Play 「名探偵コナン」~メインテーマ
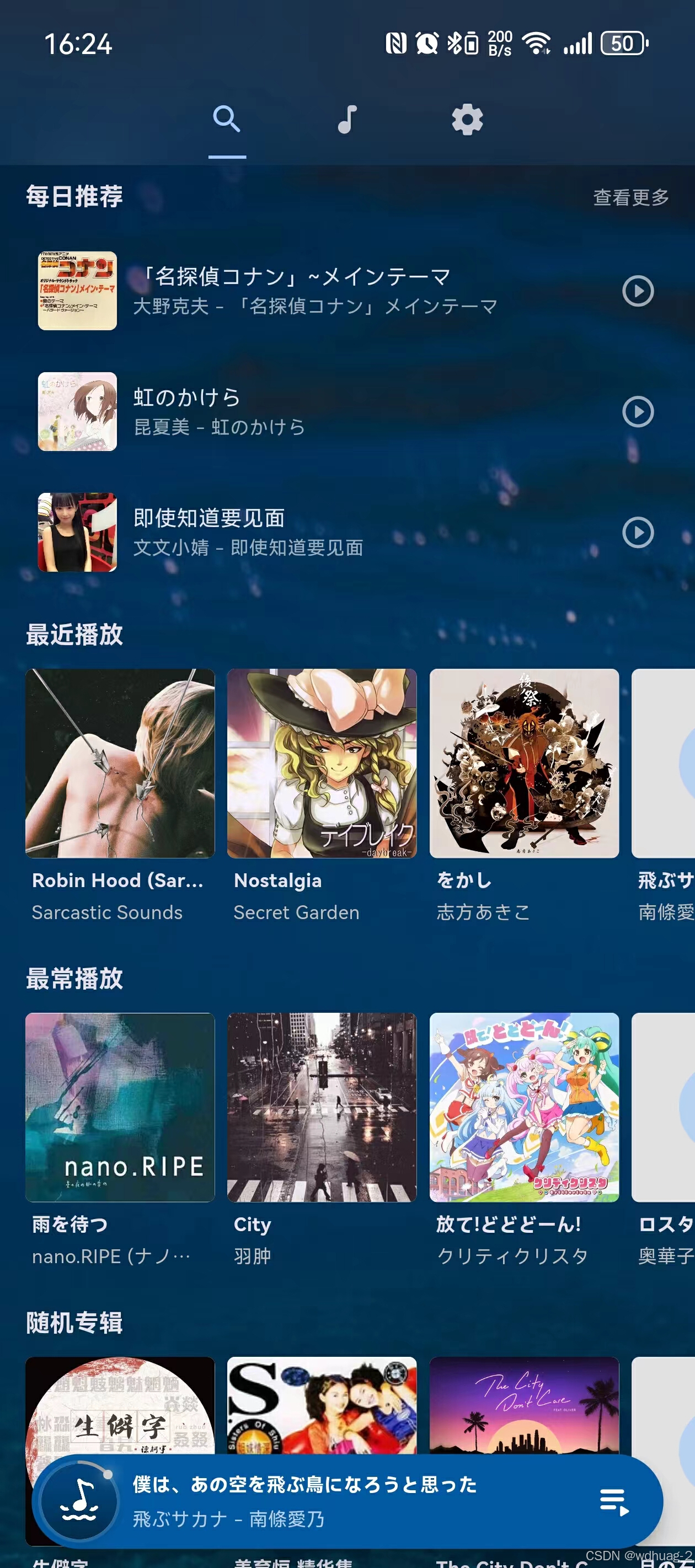Image resolution: width=695 pixels, height=1568 pixels. tap(637, 291)
